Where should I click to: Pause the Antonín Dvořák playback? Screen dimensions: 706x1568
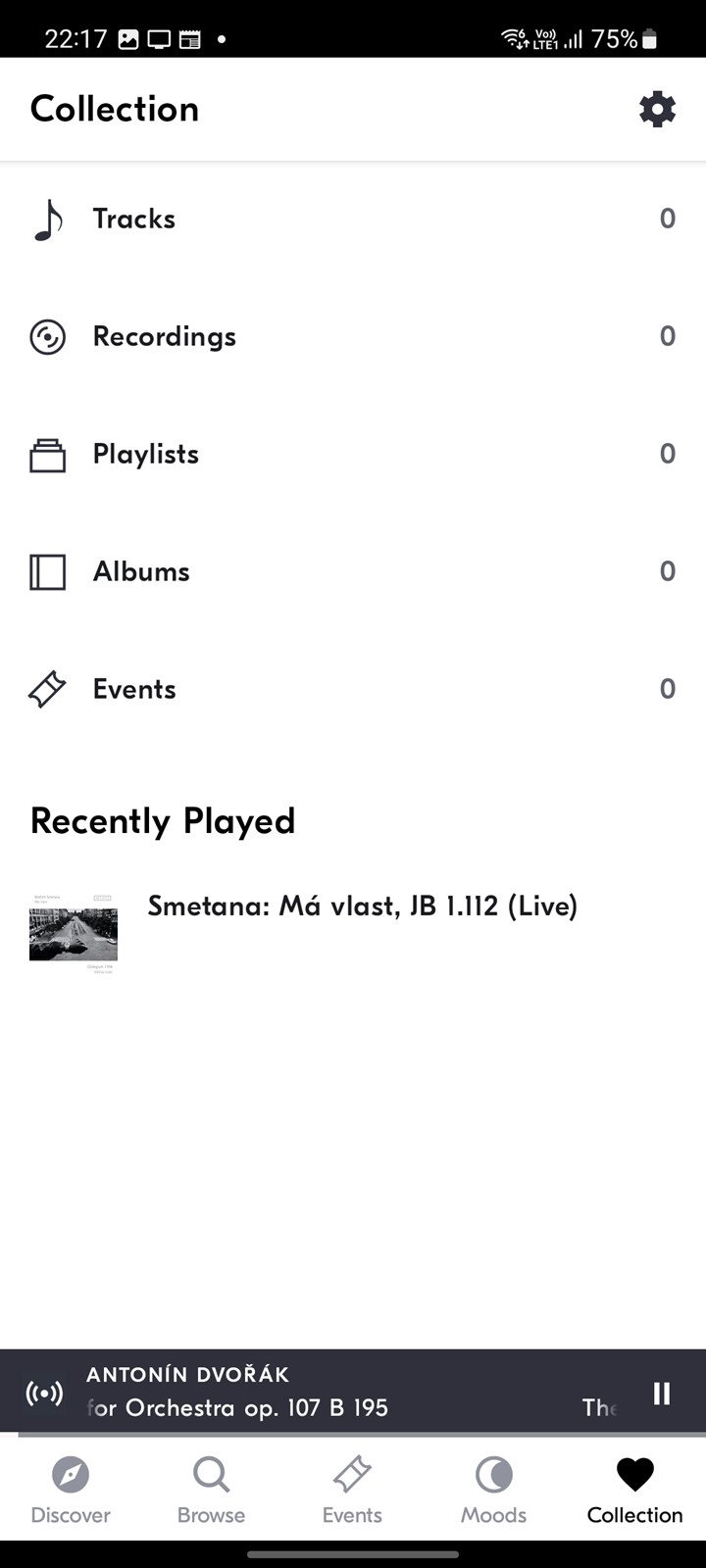click(662, 1393)
